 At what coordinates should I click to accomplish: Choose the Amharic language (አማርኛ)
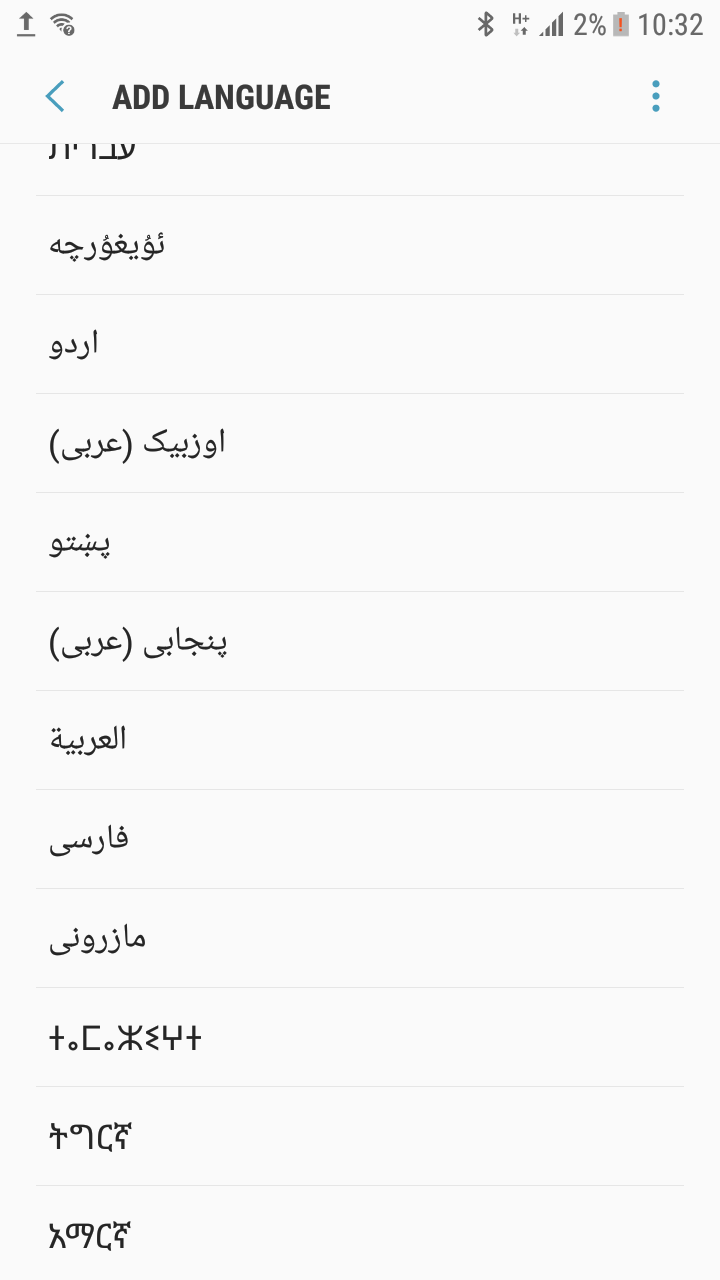[360, 1233]
